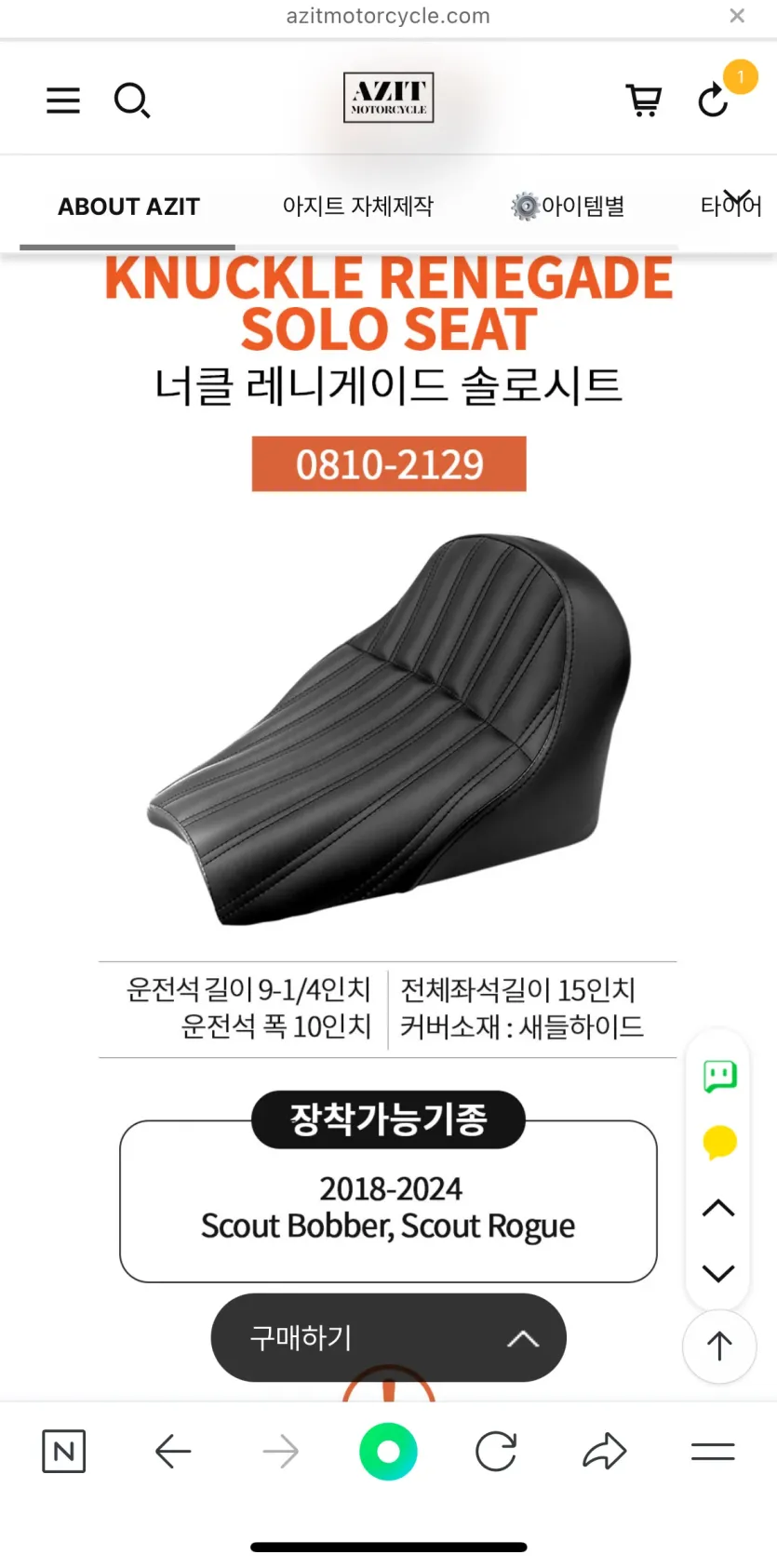Open the shopping cart
This screenshot has height=1568, width=777.
coord(643,100)
